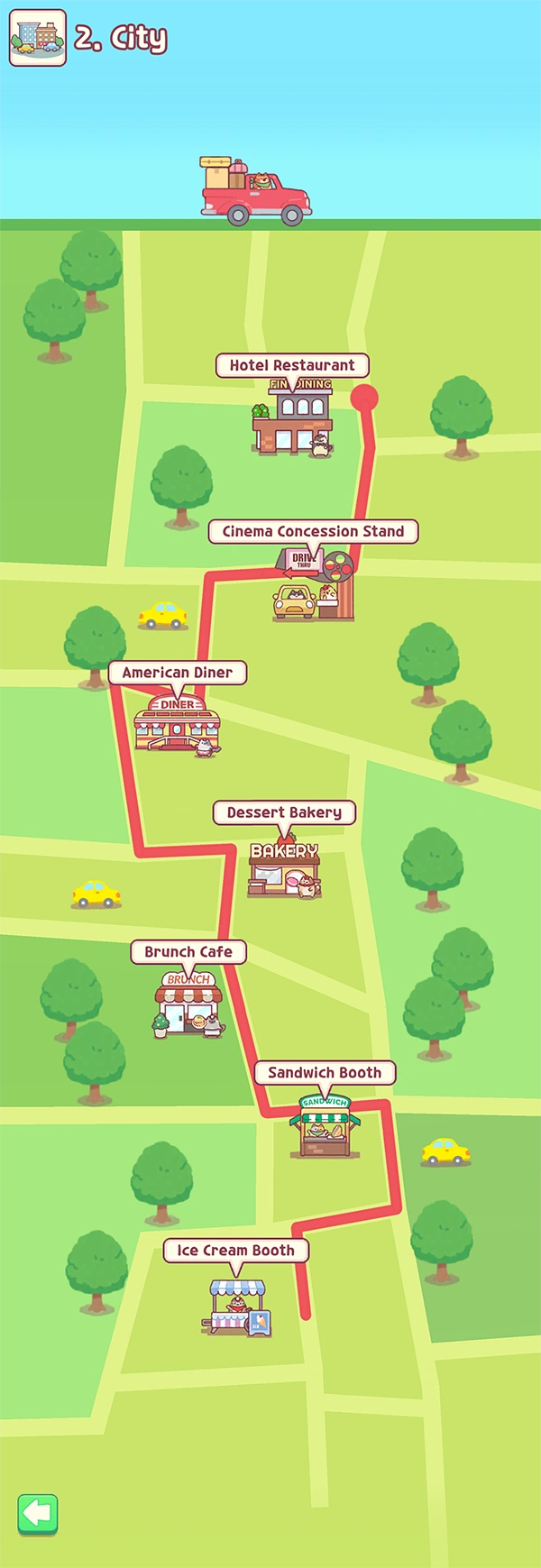Open the City chapter icon
This screenshot has width=541, height=1568.
coord(38,38)
